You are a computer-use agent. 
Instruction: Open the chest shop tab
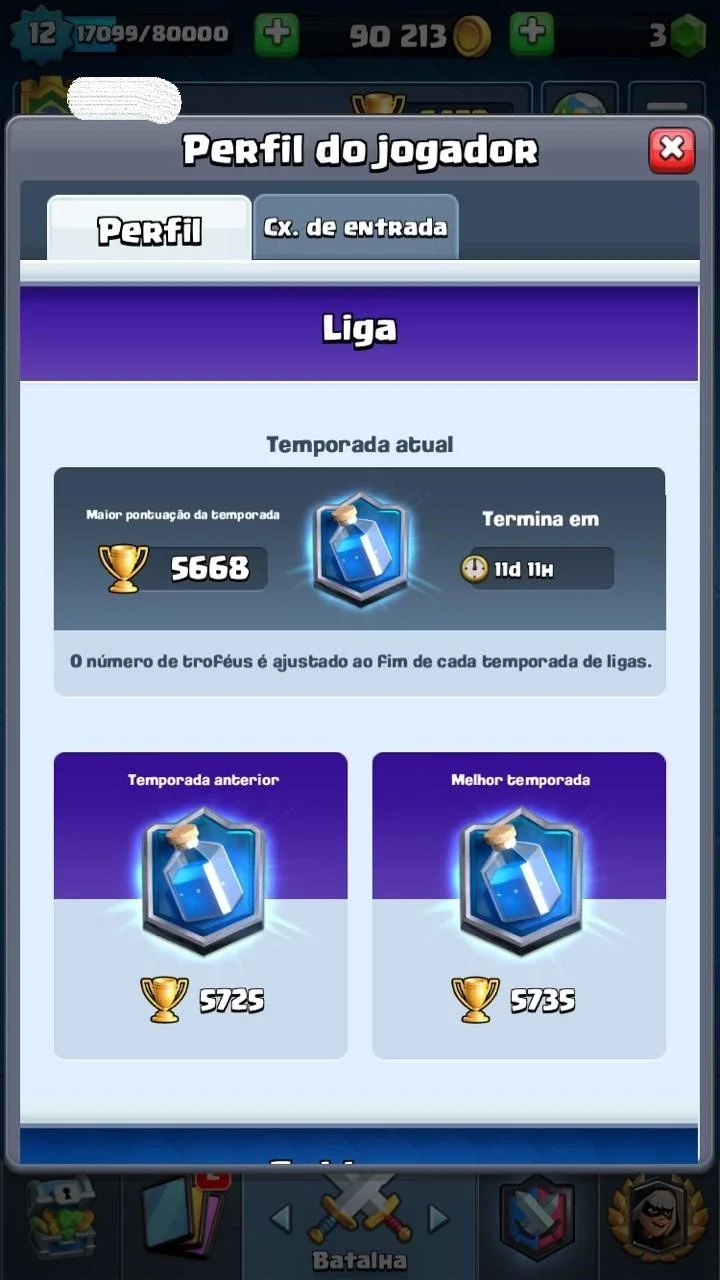coord(60,1222)
